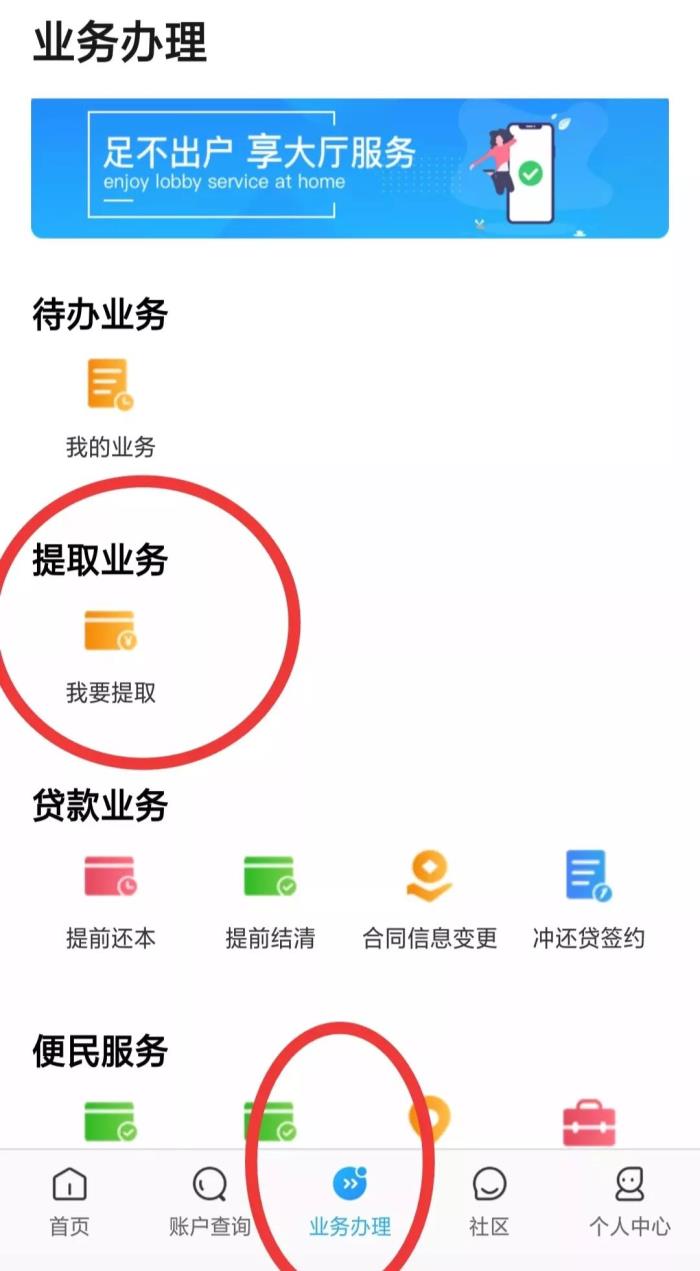
Task: Go to the 账户查询 tab
Action: pos(210,1203)
